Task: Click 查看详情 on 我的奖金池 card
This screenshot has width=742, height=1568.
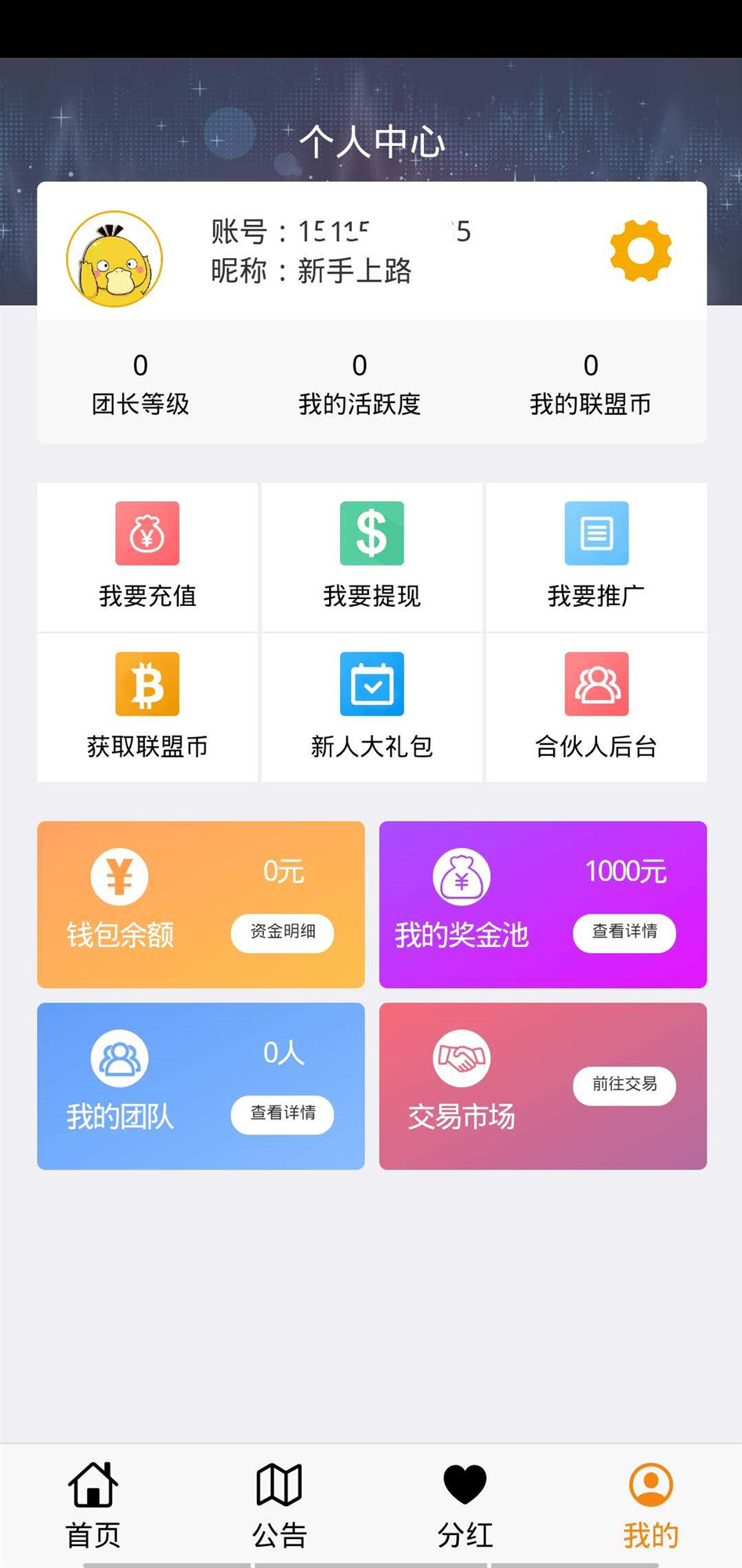Action: [x=624, y=933]
